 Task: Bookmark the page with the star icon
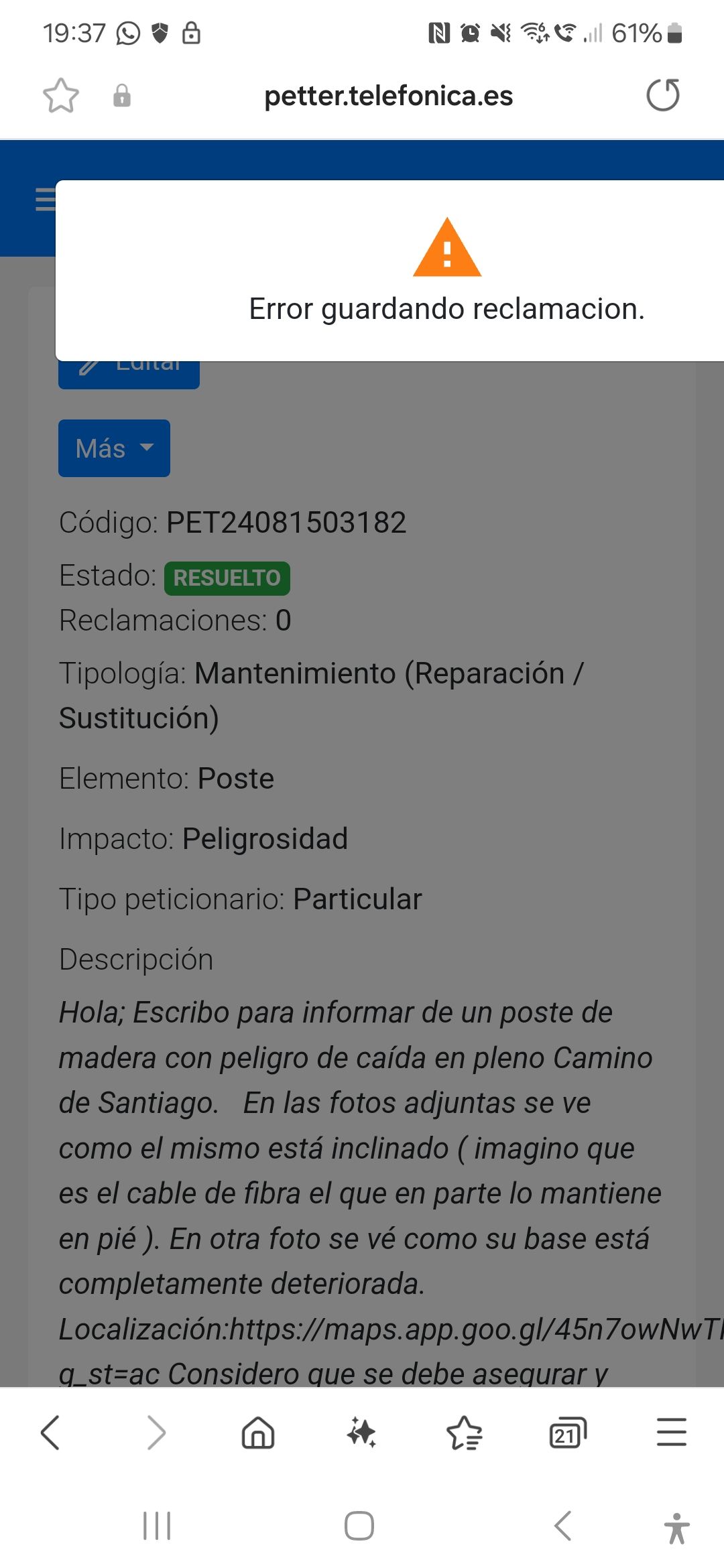(x=61, y=95)
